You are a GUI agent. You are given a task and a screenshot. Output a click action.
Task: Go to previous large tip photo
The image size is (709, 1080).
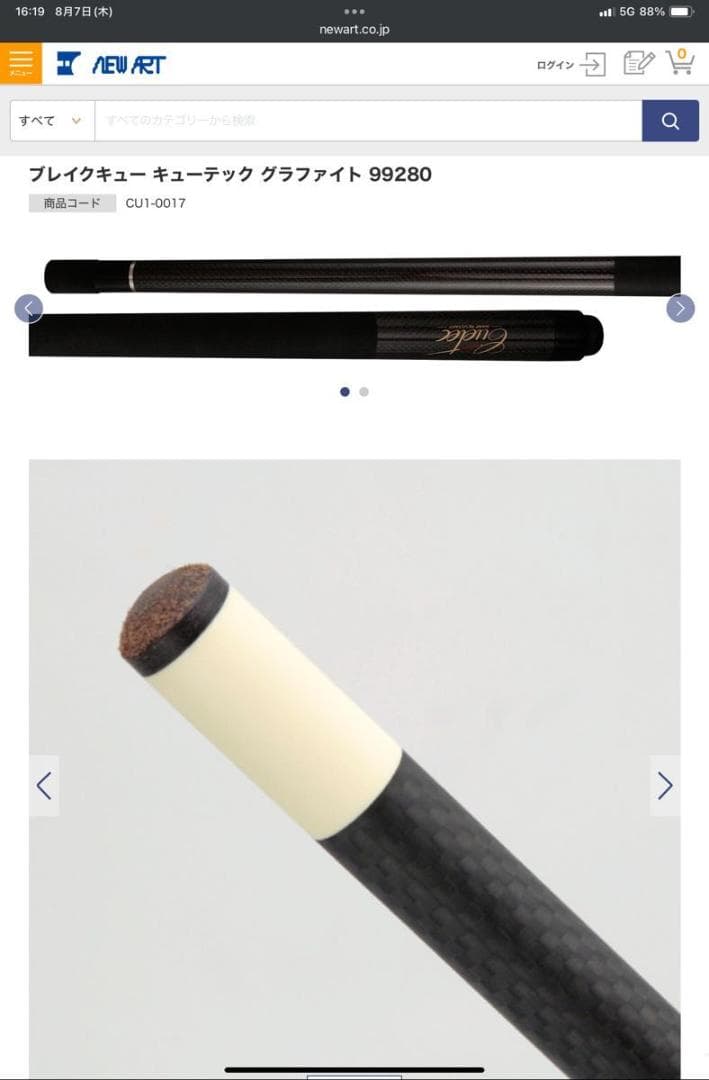point(44,786)
